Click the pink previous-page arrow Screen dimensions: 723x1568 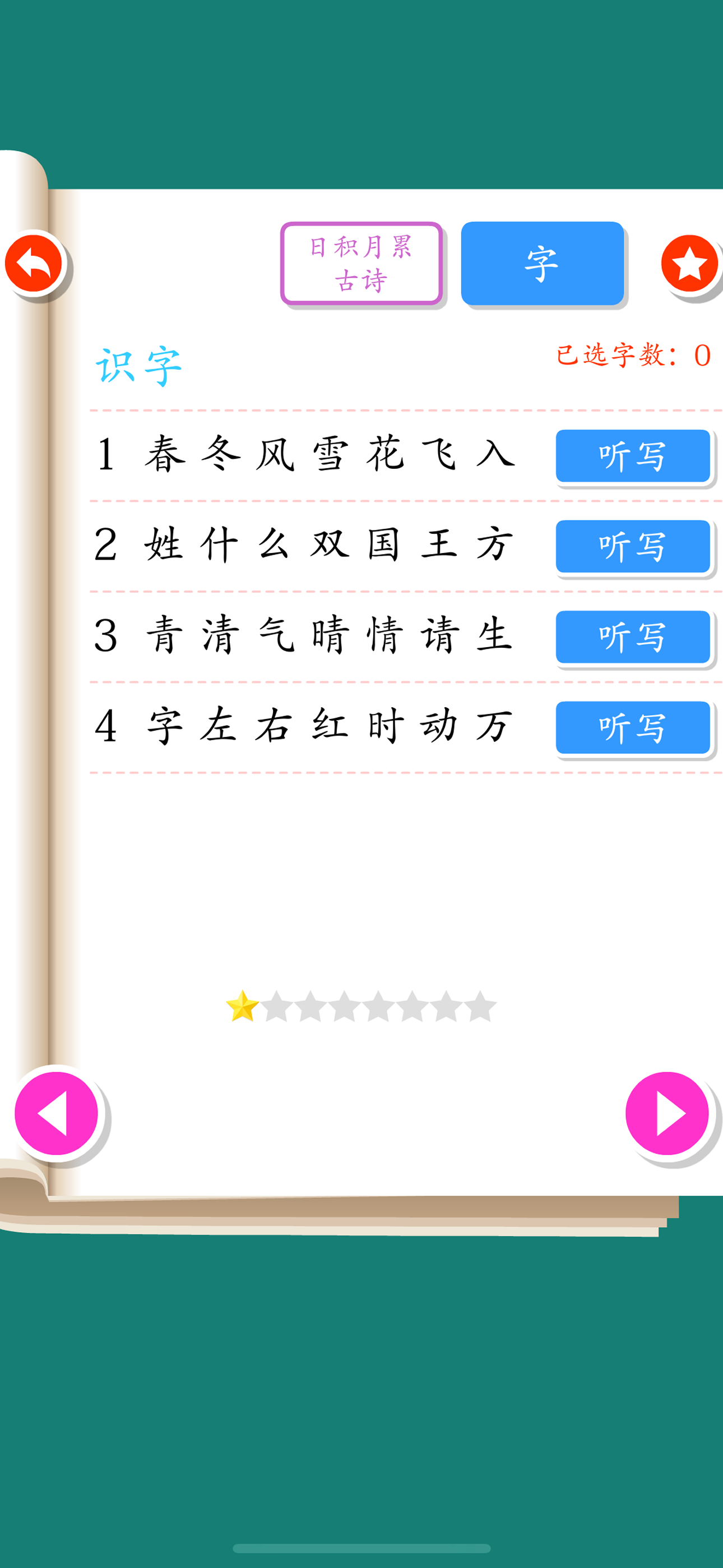[56, 1112]
